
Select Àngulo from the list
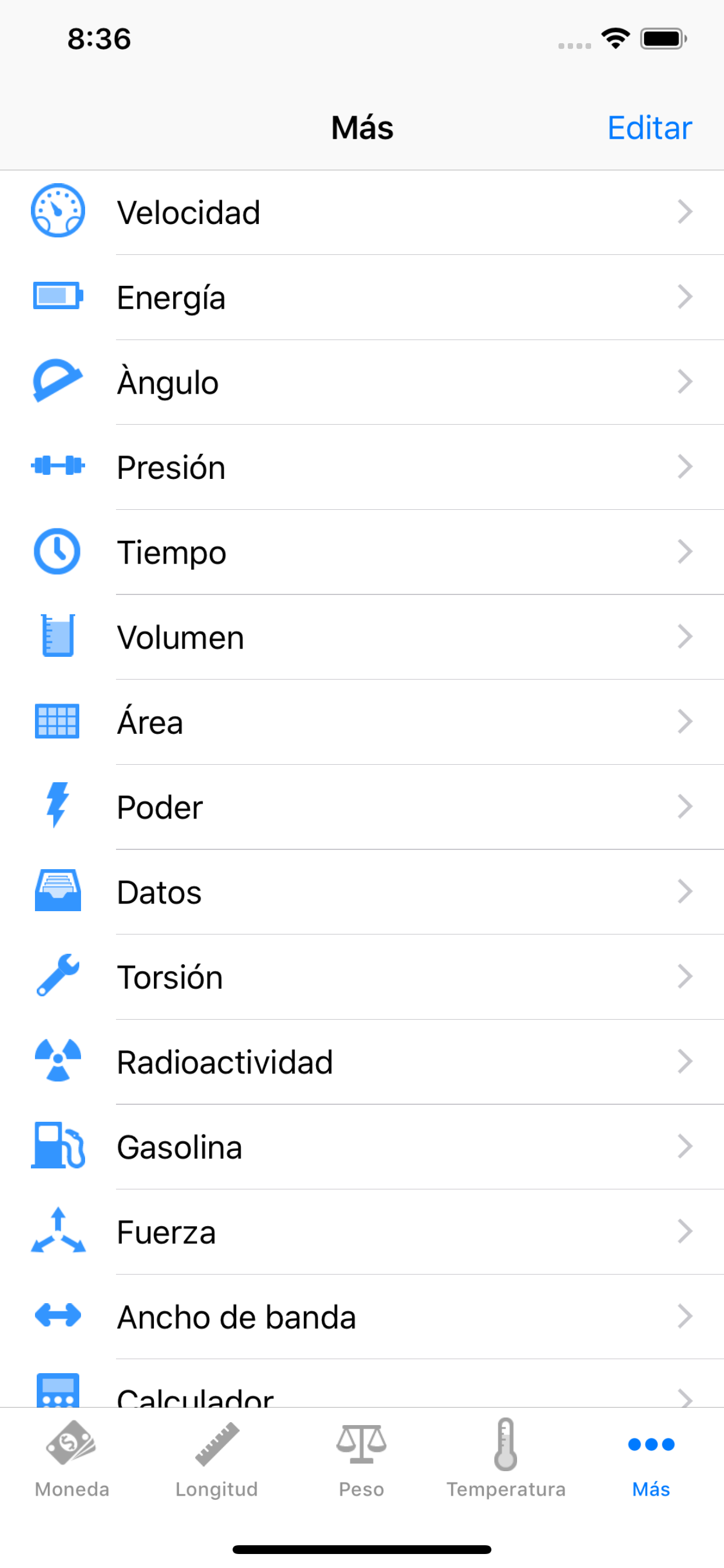click(x=362, y=382)
